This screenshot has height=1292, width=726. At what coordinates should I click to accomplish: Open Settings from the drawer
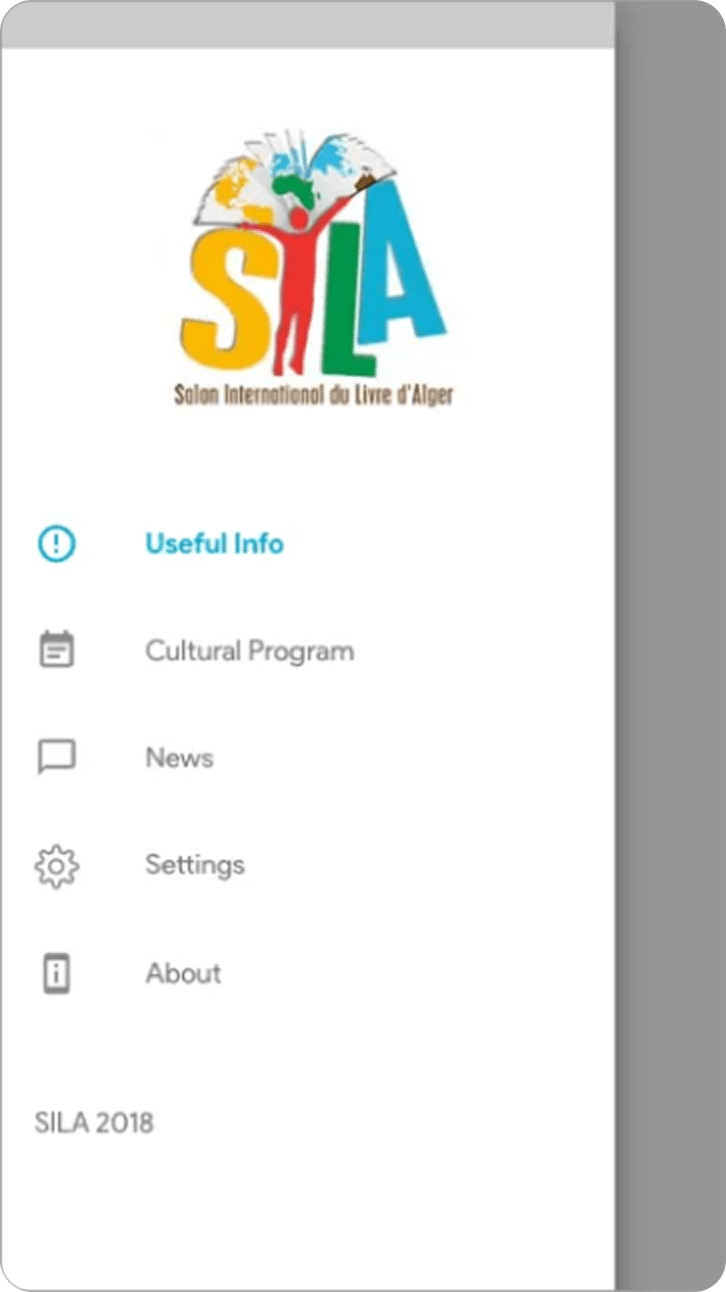click(x=194, y=865)
